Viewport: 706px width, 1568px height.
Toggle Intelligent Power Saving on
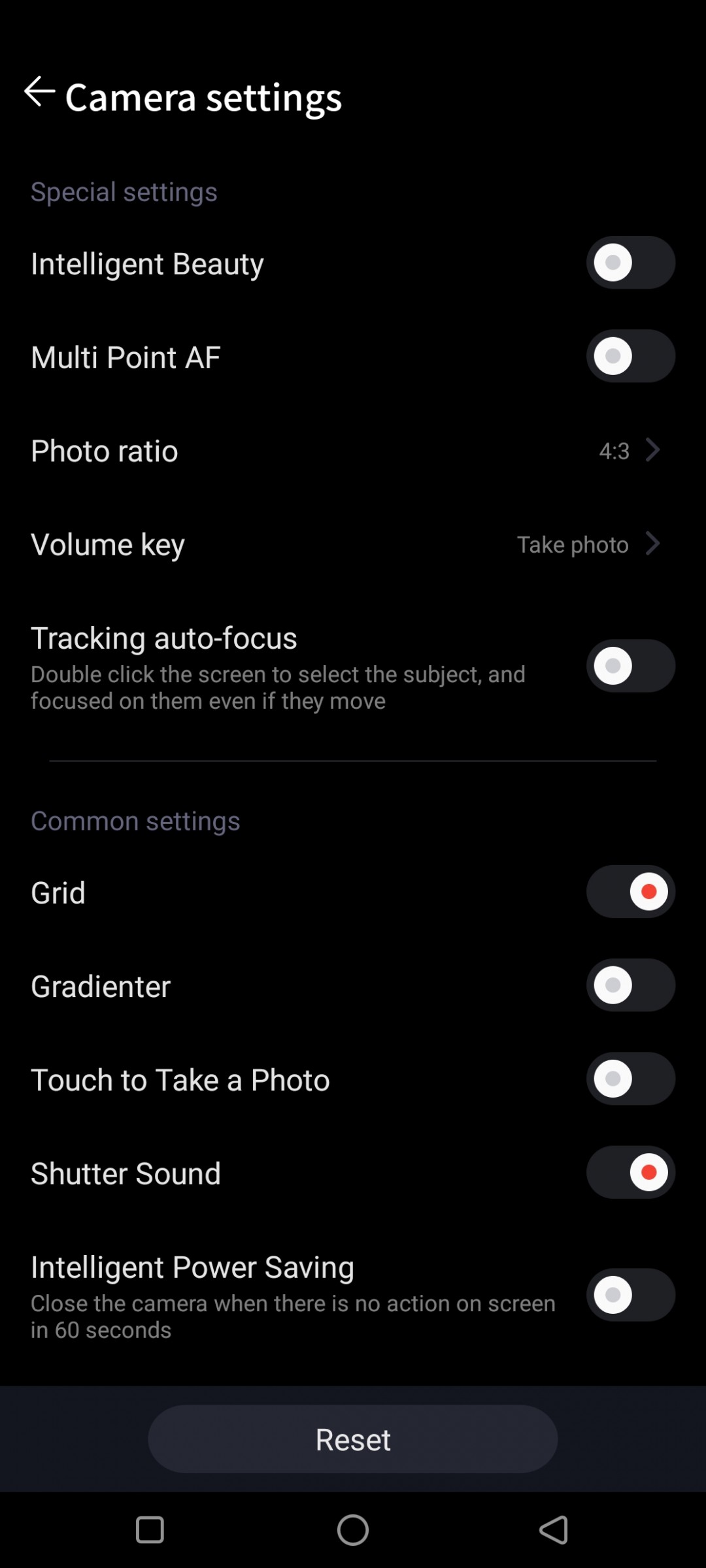(630, 1295)
